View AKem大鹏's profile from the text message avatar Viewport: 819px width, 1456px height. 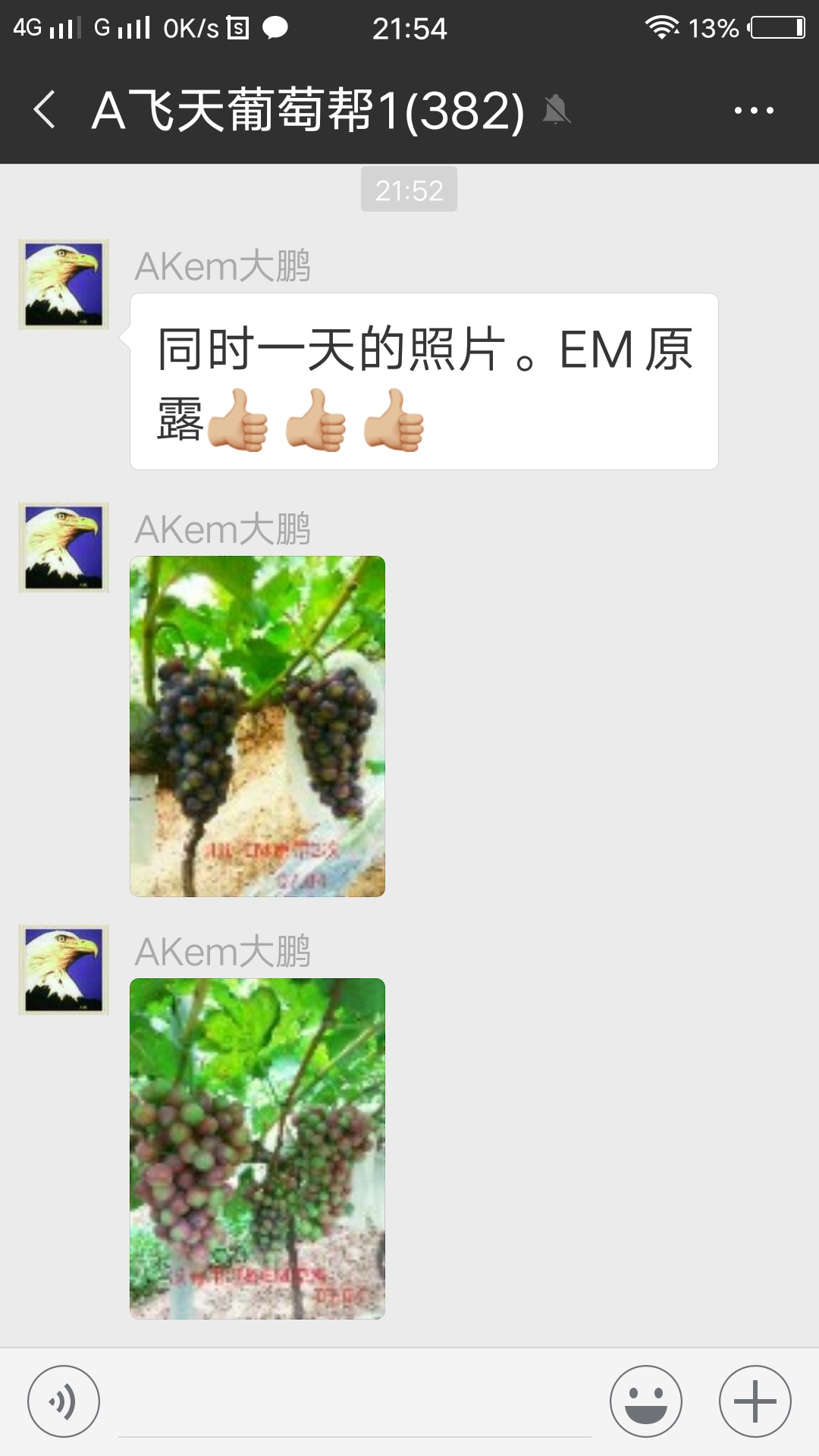pos(64,284)
